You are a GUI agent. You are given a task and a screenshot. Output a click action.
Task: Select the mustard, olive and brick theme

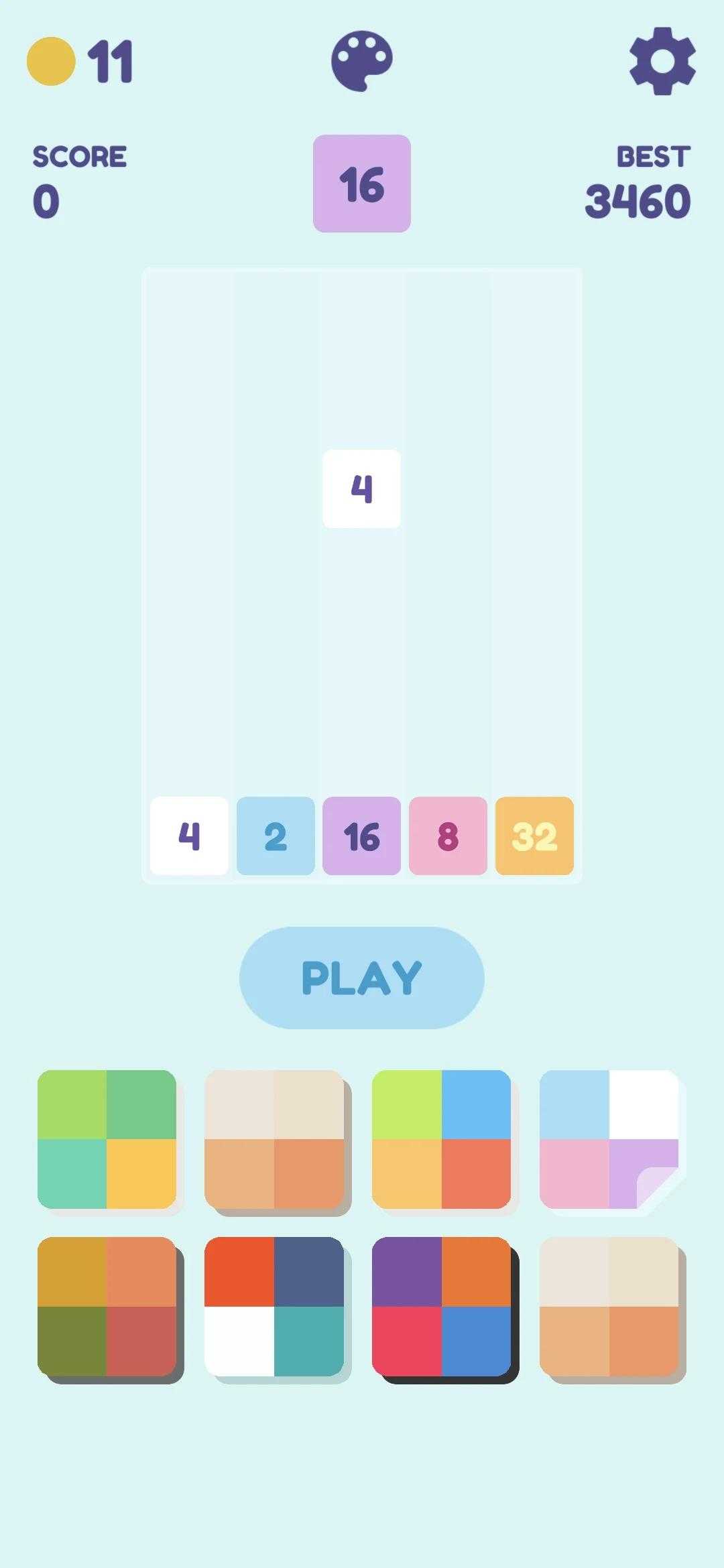click(107, 1306)
